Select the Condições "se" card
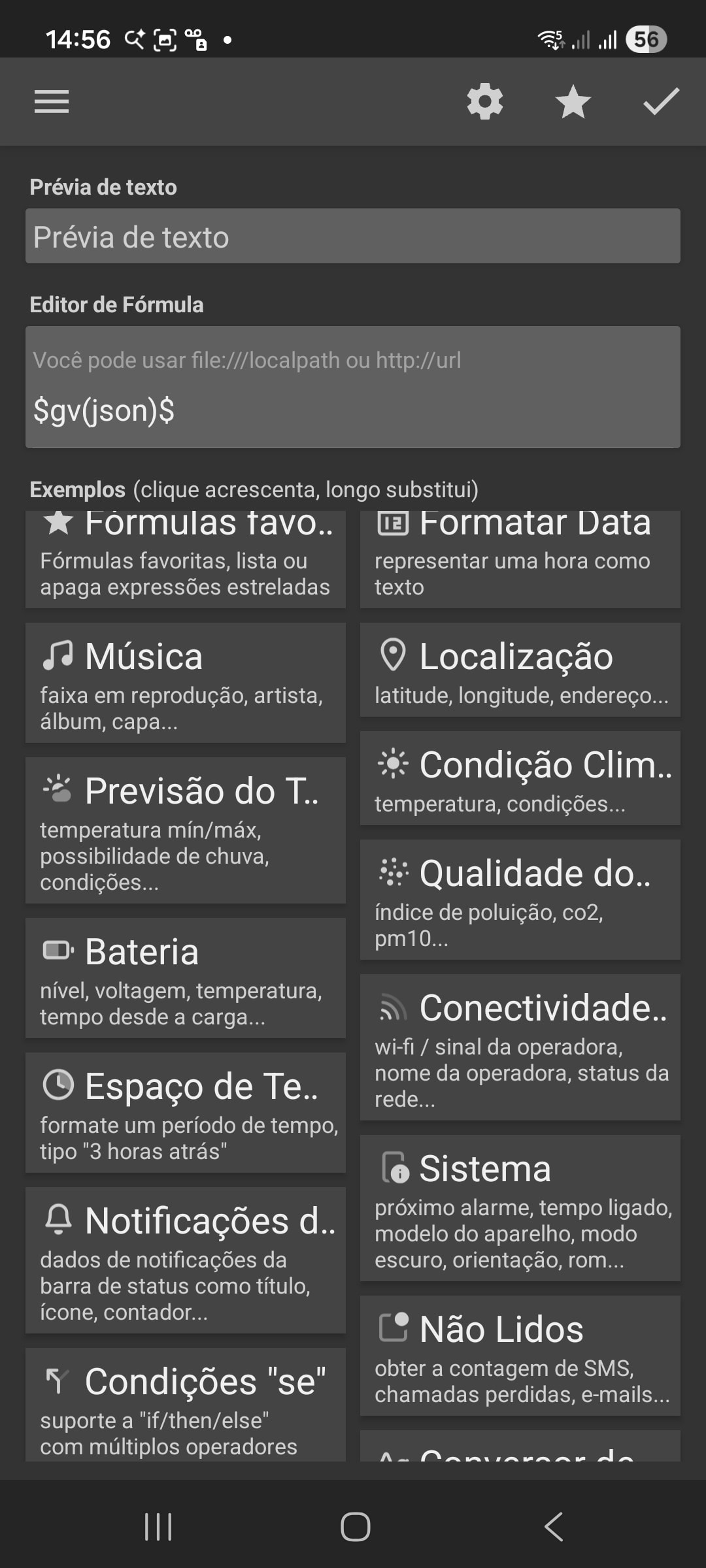This screenshot has height=1568, width=706. [x=186, y=1405]
